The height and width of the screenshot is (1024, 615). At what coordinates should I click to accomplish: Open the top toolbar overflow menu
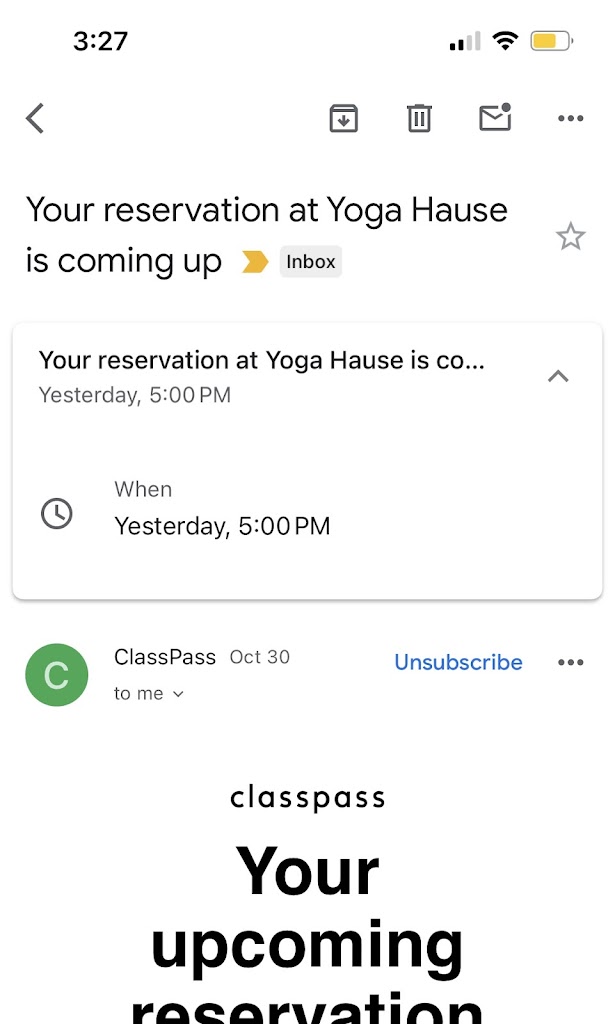(570, 119)
